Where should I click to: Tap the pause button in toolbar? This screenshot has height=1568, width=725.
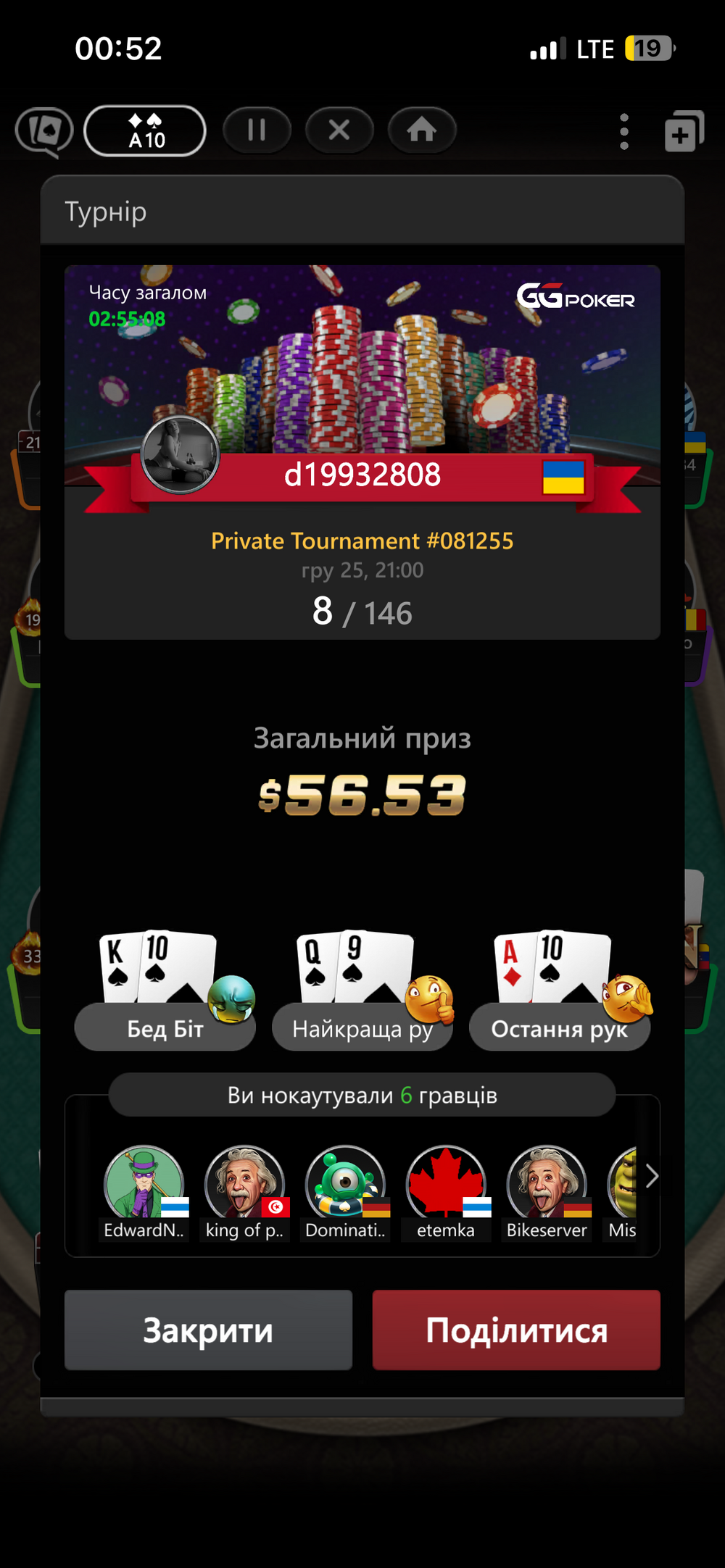(x=257, y=130)
